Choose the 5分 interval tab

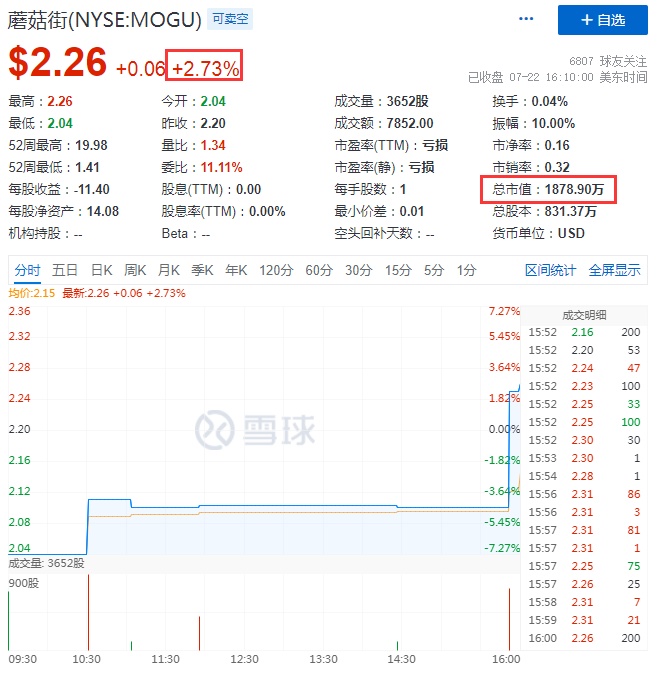point(434,270)
